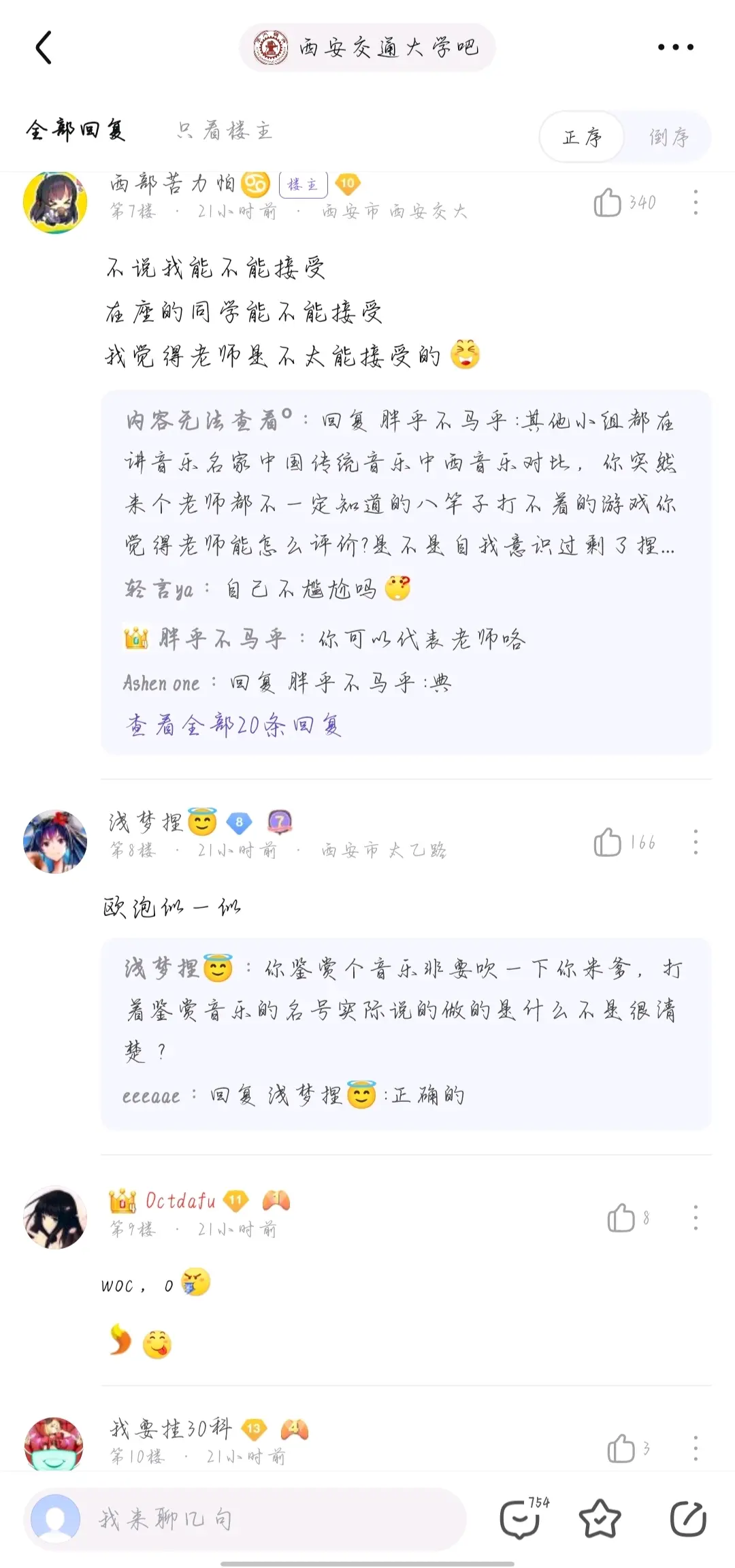The height and width of the screenshot is (1568, 735).
Task: Select 倒序 sort order
Action: (x=668, y=137)
